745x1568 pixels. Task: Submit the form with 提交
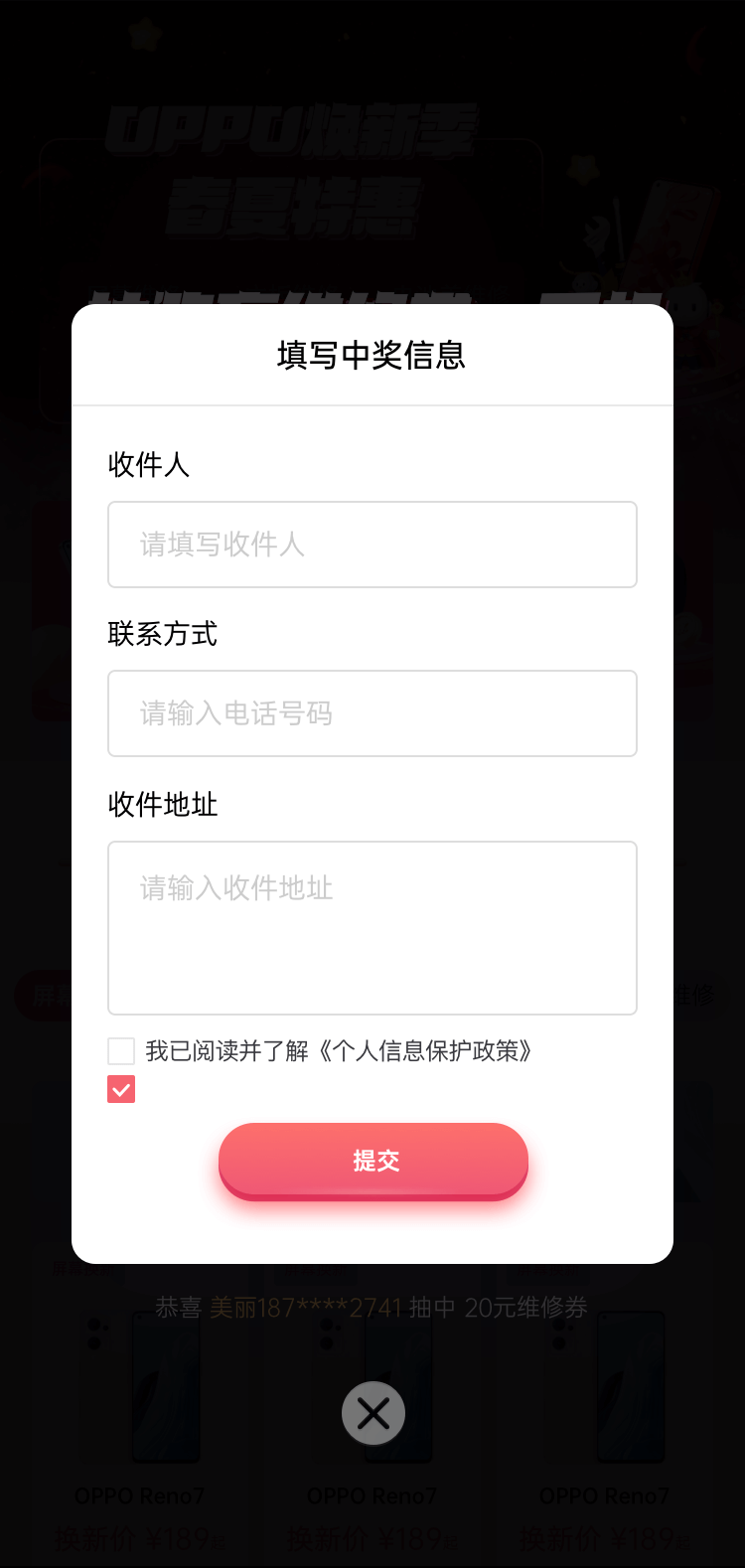pyautogui.click(x=373, y=1161)
